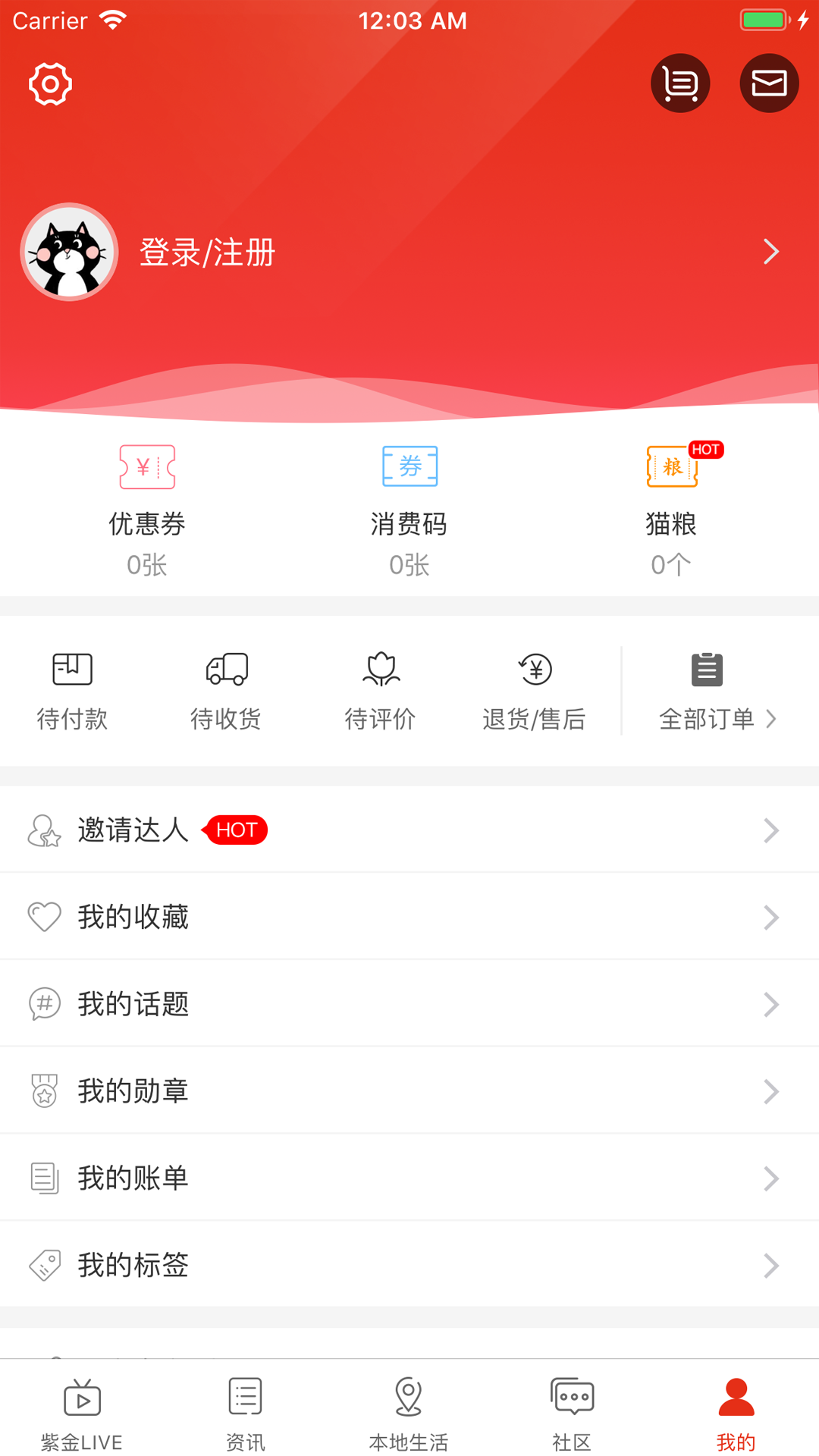Open 退货/售后 returns
Screen dimensions: 819x1456
point(534,692)
